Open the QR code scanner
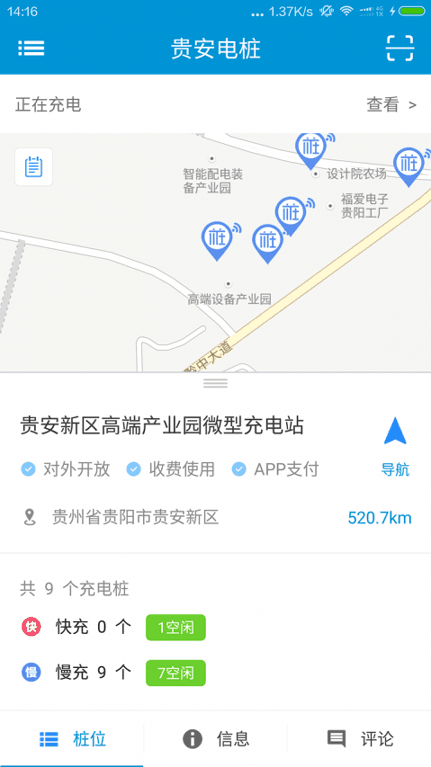 400,48
